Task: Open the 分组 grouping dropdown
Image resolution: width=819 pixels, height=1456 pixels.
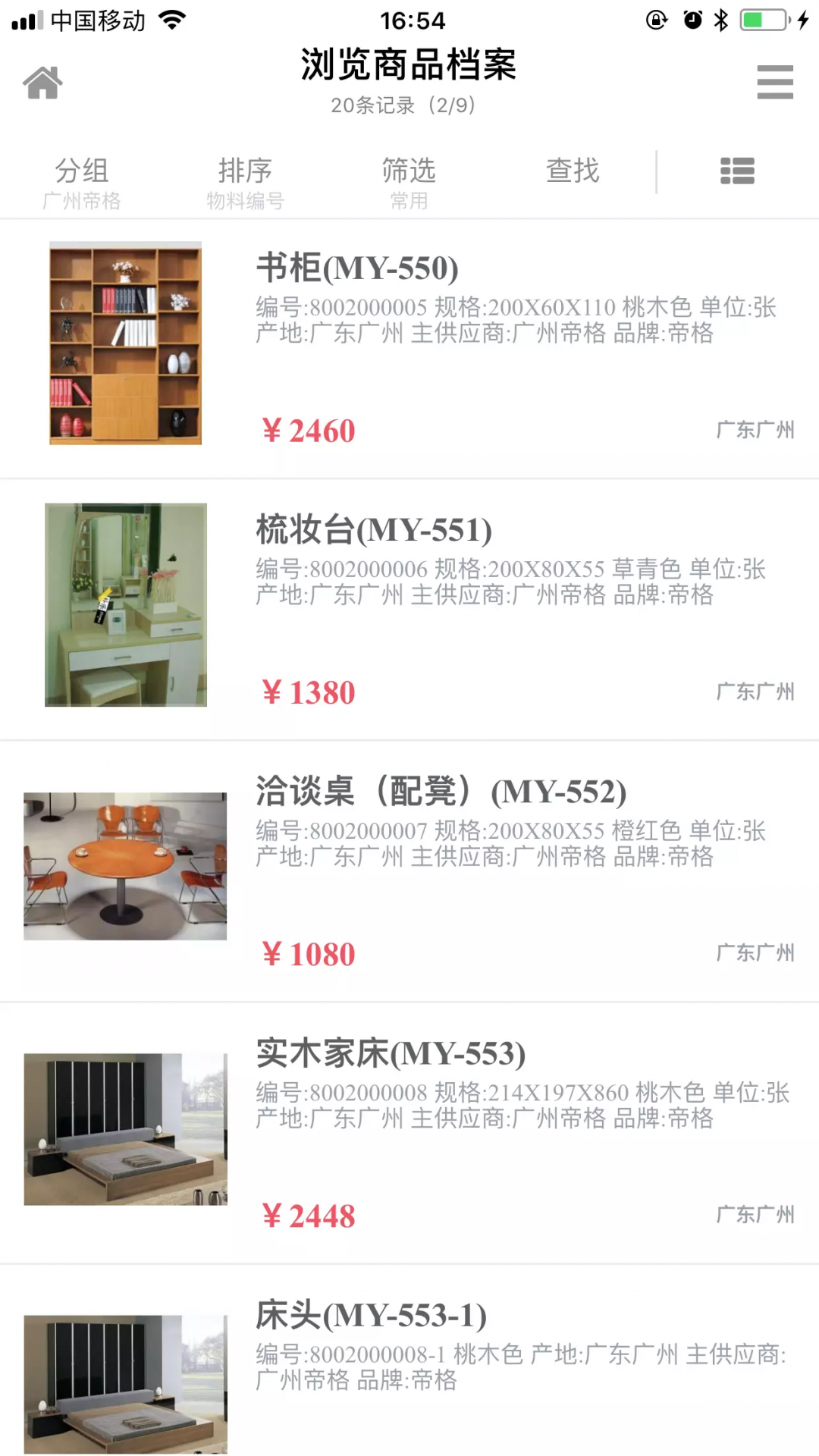Action: [82, 171]
